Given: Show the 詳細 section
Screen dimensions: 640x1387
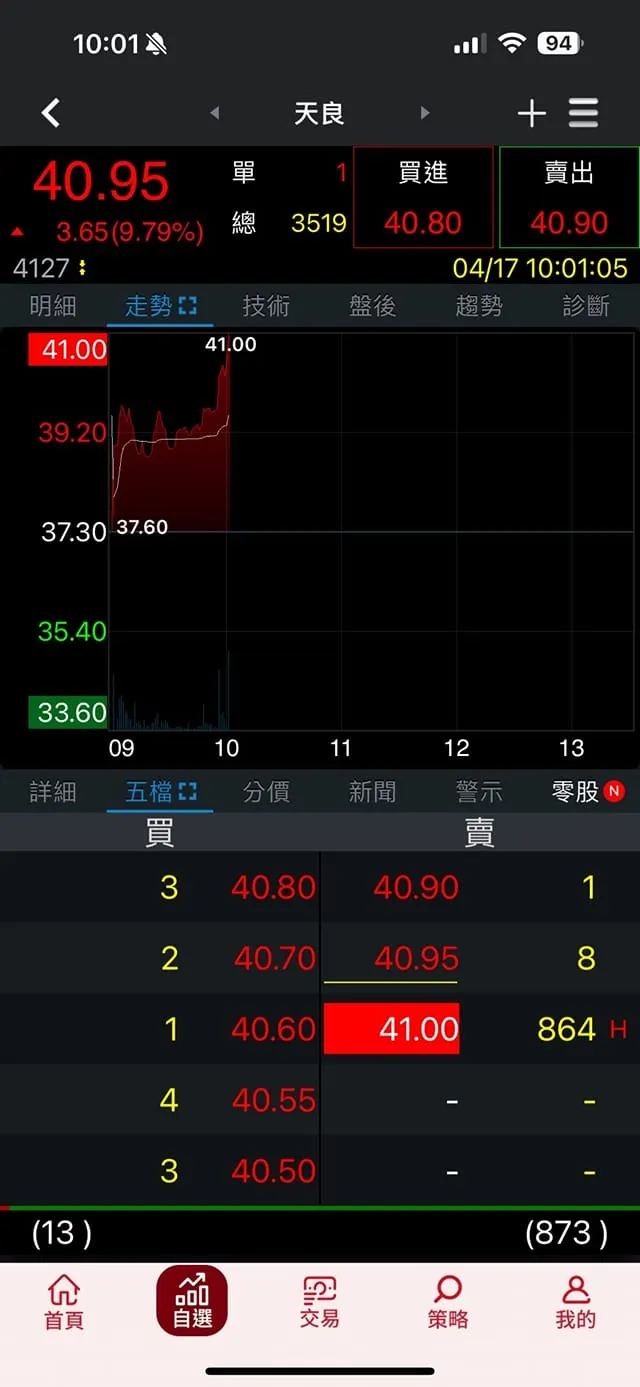Looking at the screenshot, I should 53,792.
